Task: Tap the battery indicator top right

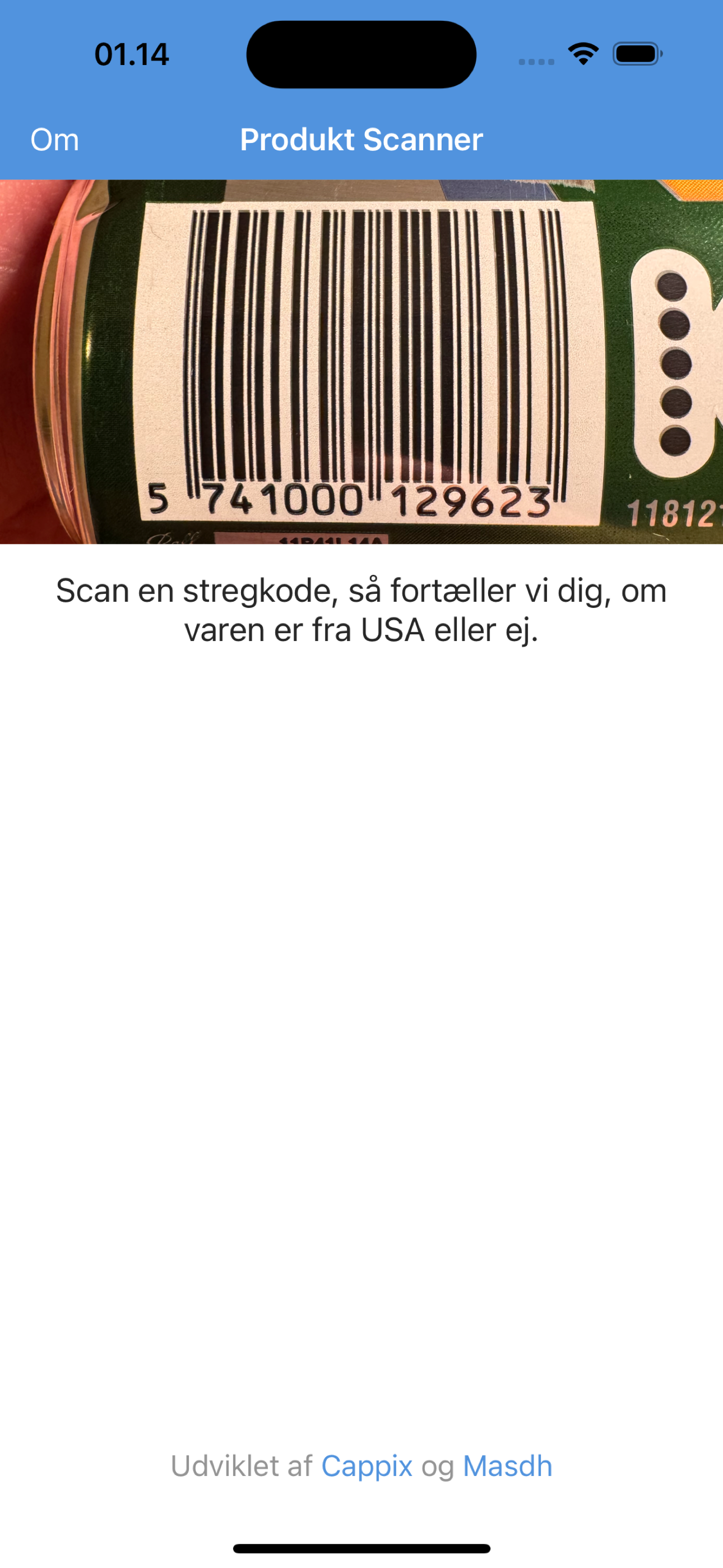Action: click(637, 54)
